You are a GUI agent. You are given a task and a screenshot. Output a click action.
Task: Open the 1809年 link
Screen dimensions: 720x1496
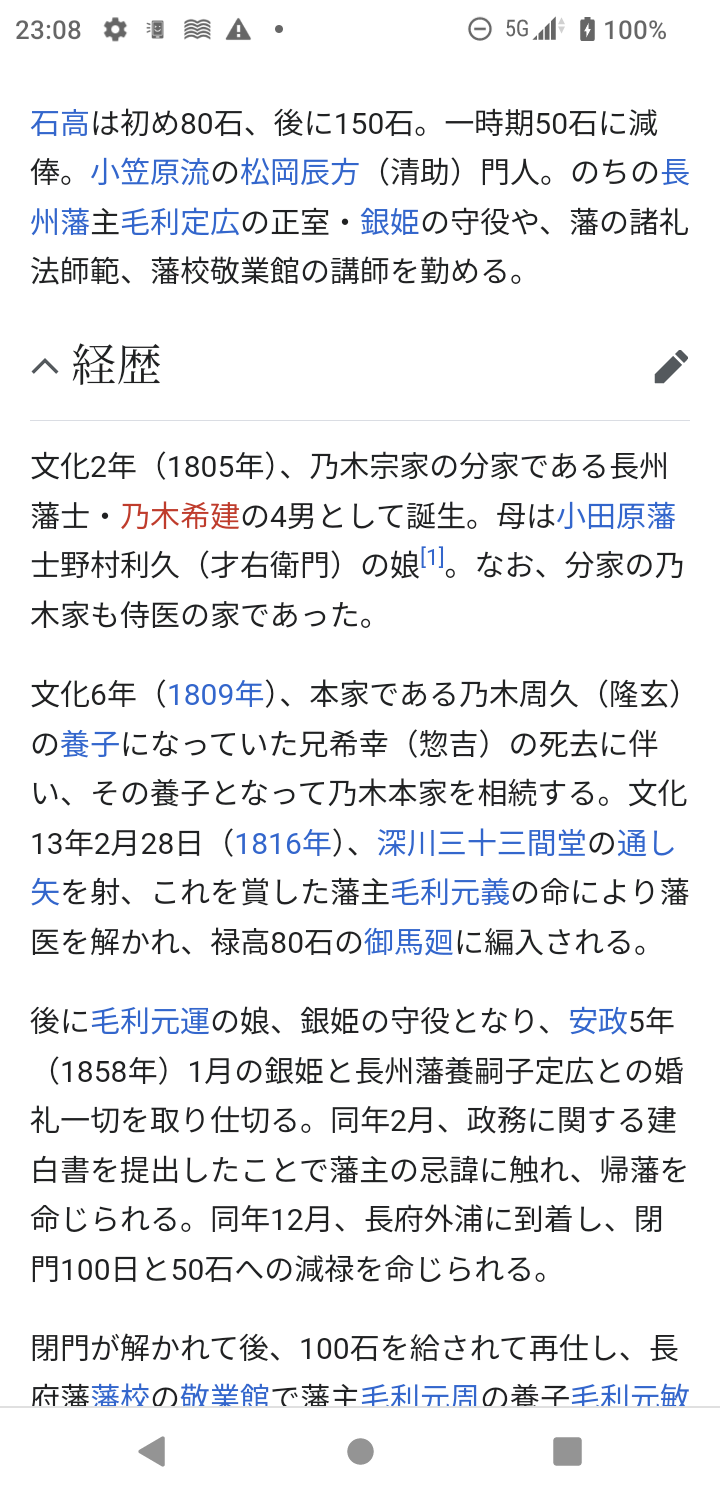coord(214,694)
